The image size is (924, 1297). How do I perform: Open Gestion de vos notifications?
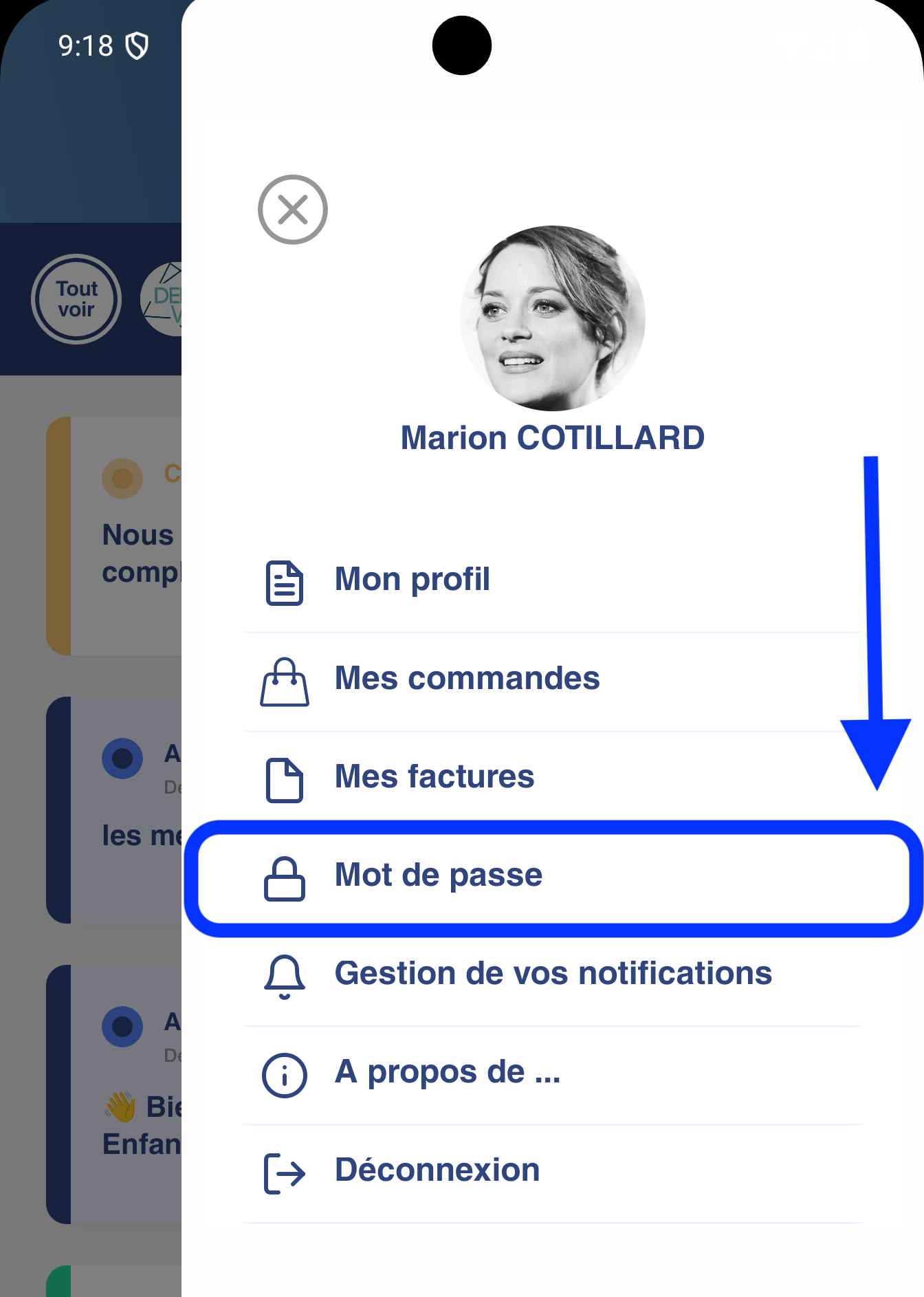click(x=553, y=974)
